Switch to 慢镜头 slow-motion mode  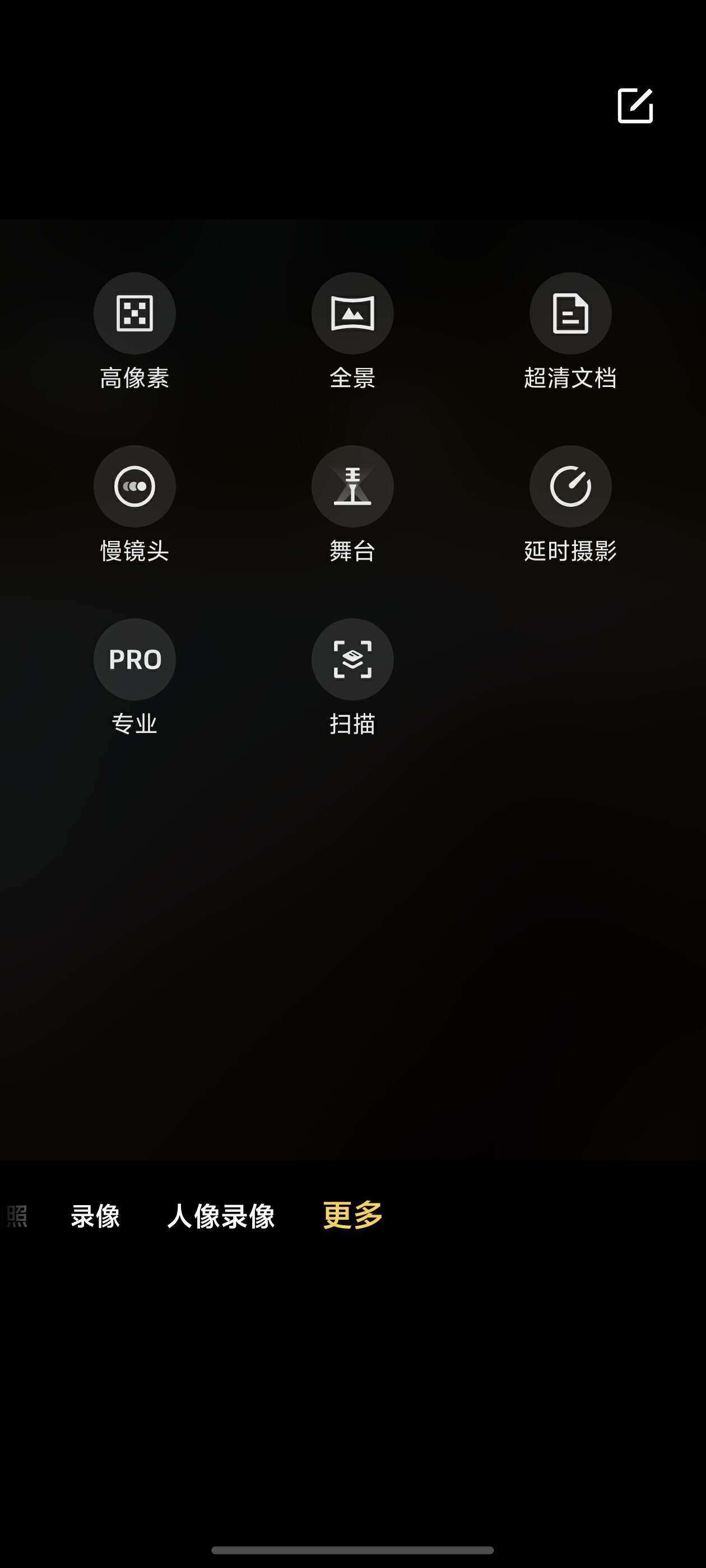(x=134, y=486)
